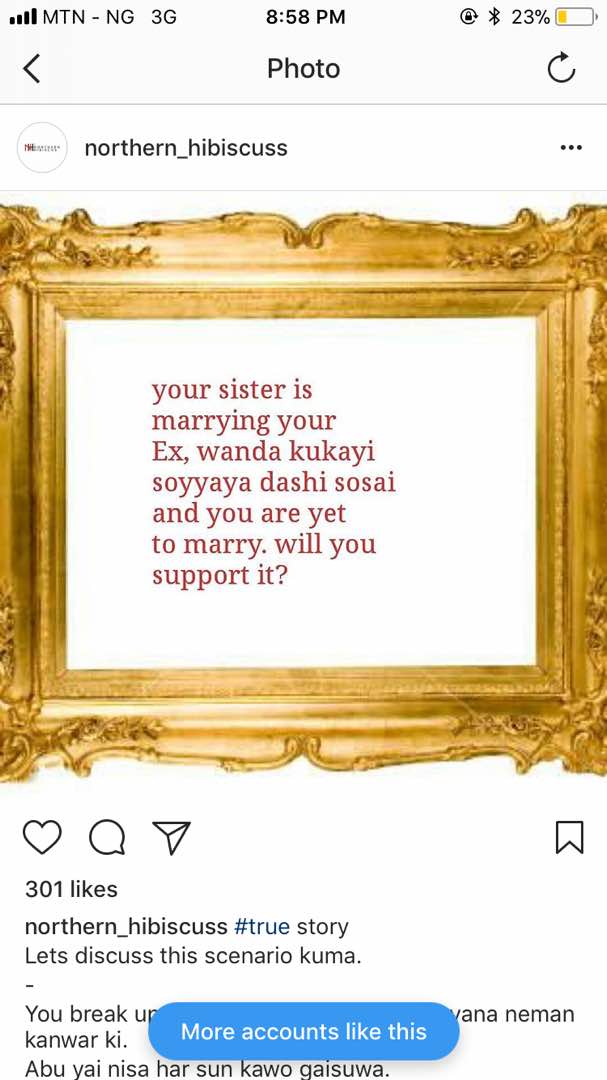This screenshot has height=1080, width=607.
Task: Open the post's three-dot options menu
Action: pos(570,148)
